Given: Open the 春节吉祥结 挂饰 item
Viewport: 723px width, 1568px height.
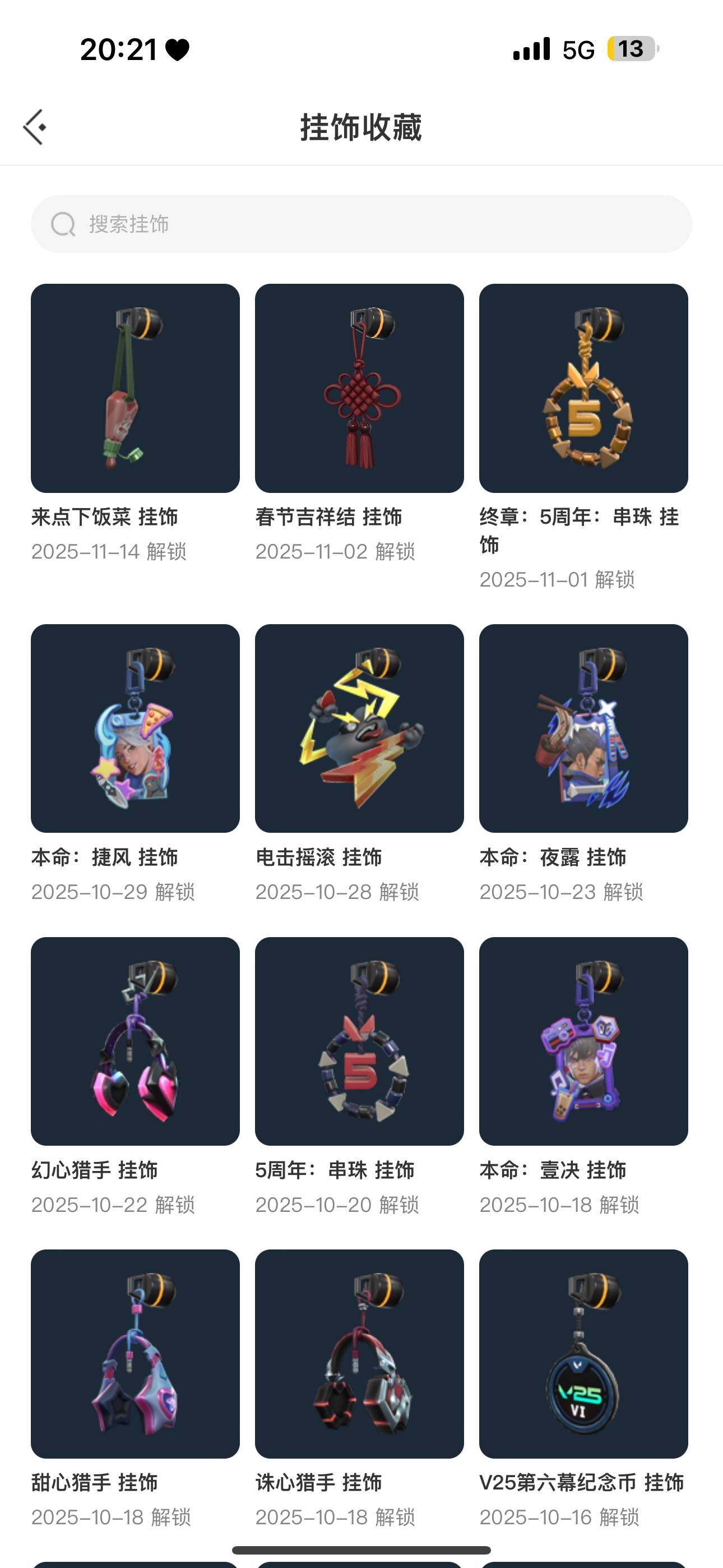Looking at the screenshot, I should [x=359, y=388].
